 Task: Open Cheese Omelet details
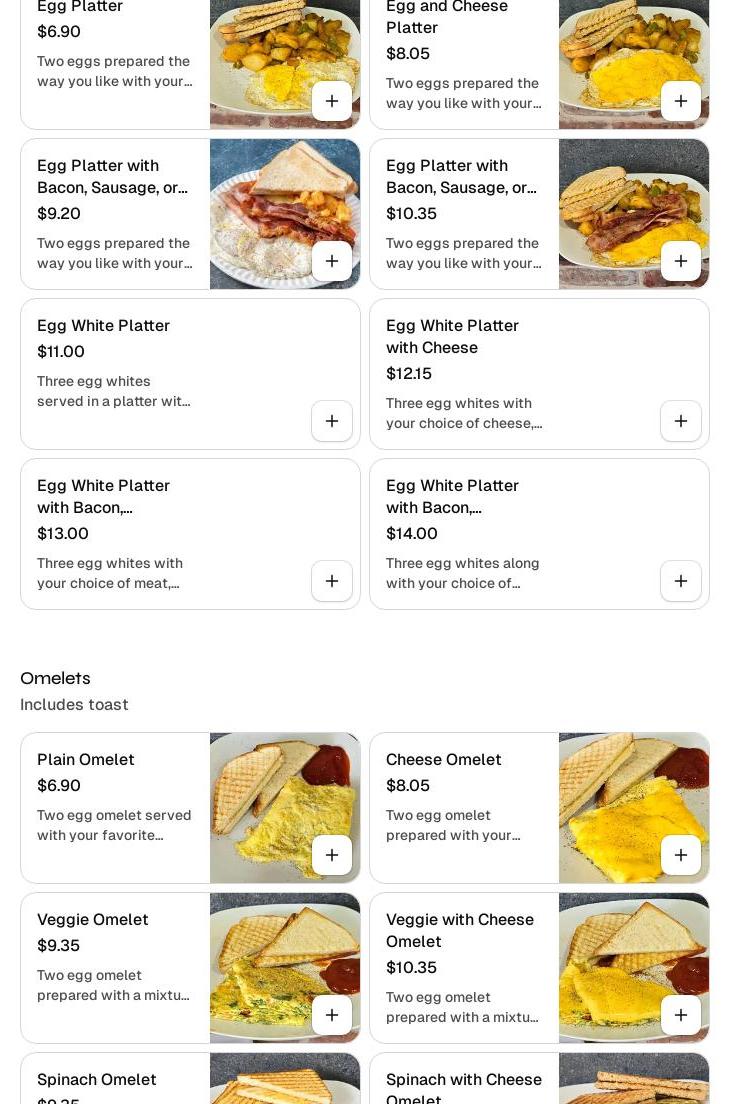pyautogui.click(x=444, y=760)
